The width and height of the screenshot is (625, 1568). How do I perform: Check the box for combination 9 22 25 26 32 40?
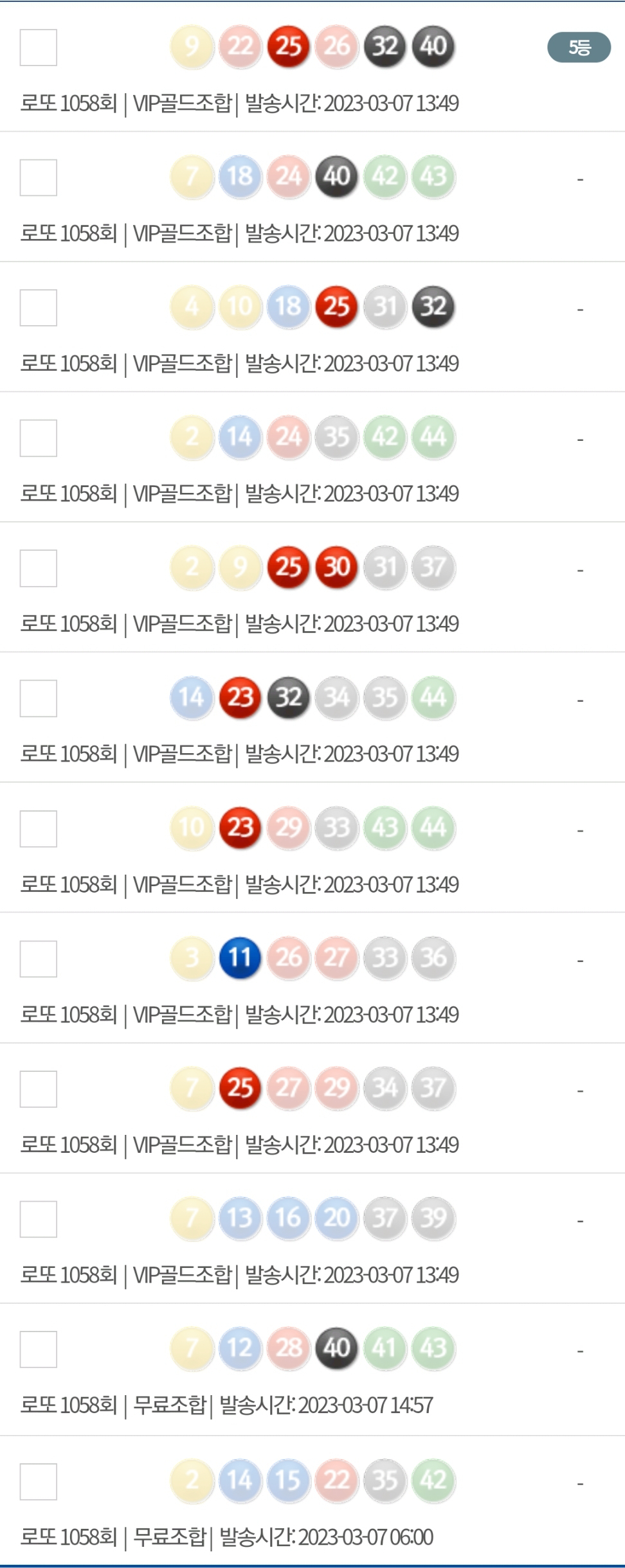pos(39,48)
